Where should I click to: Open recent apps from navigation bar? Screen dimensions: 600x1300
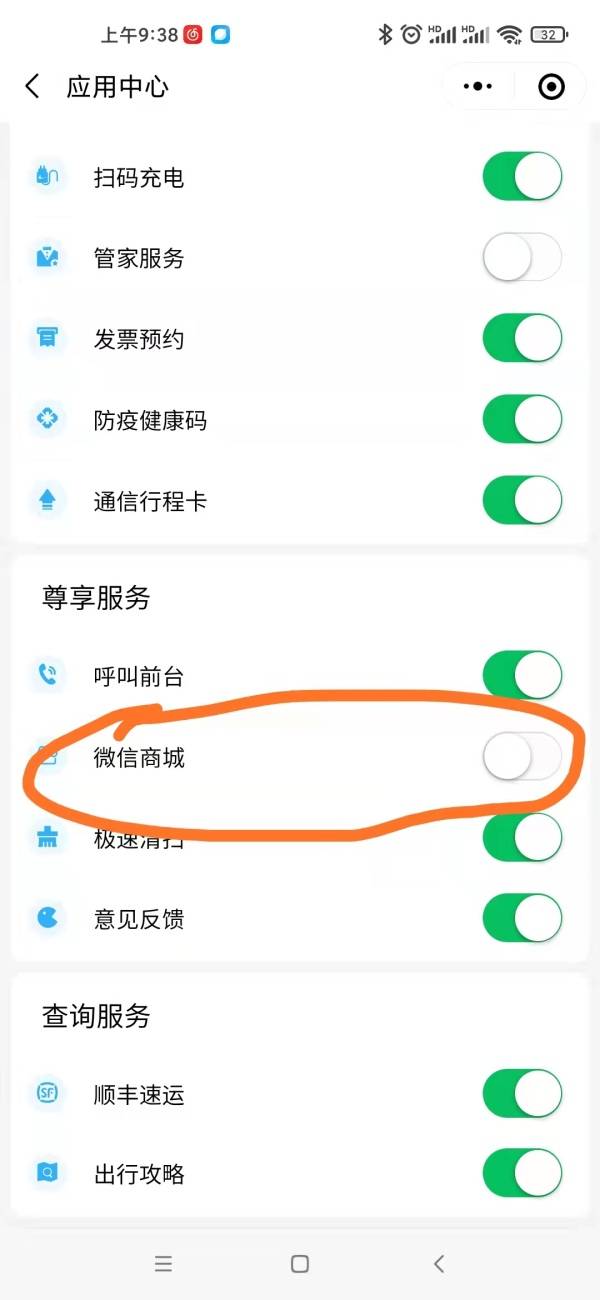[164, 1264]
